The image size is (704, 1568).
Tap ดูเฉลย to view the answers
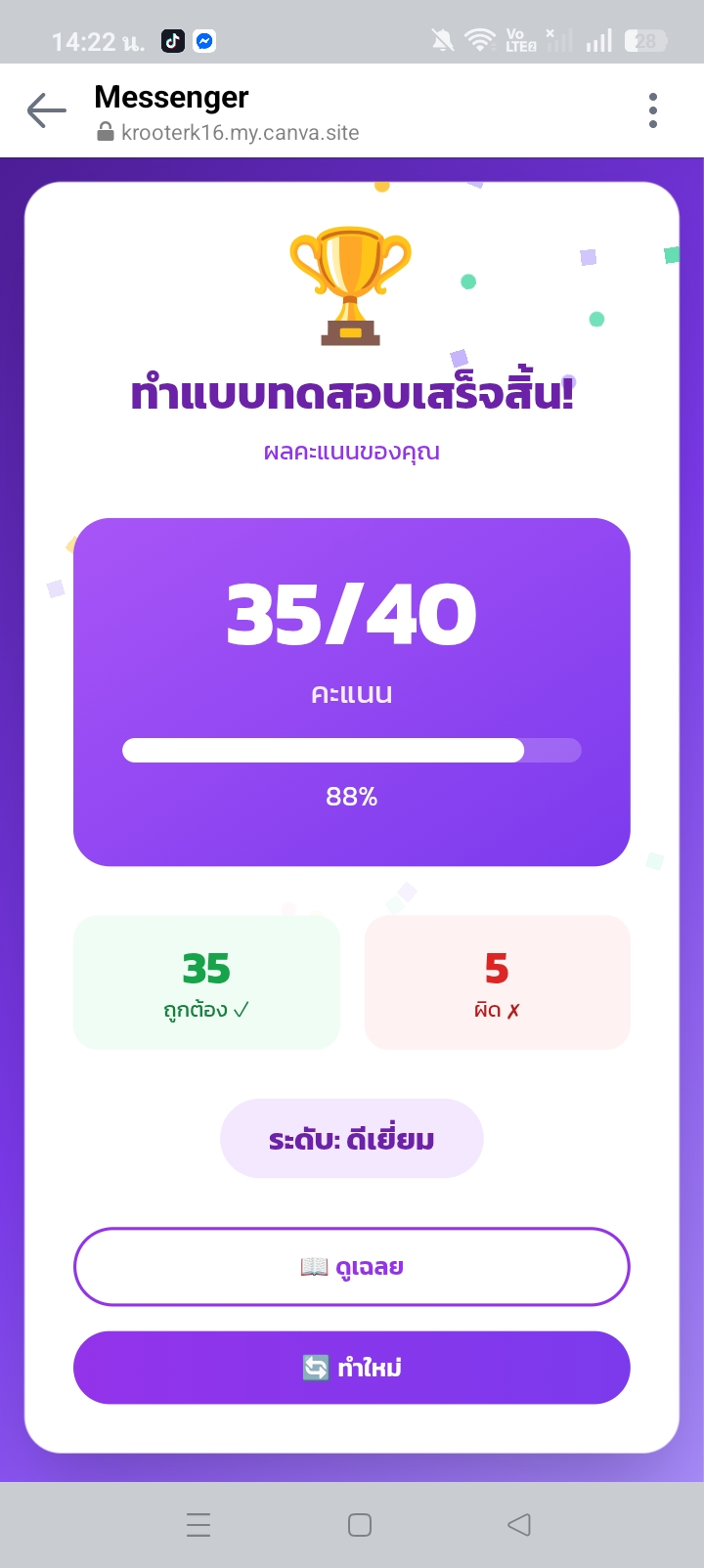[x=352, y=1267]
